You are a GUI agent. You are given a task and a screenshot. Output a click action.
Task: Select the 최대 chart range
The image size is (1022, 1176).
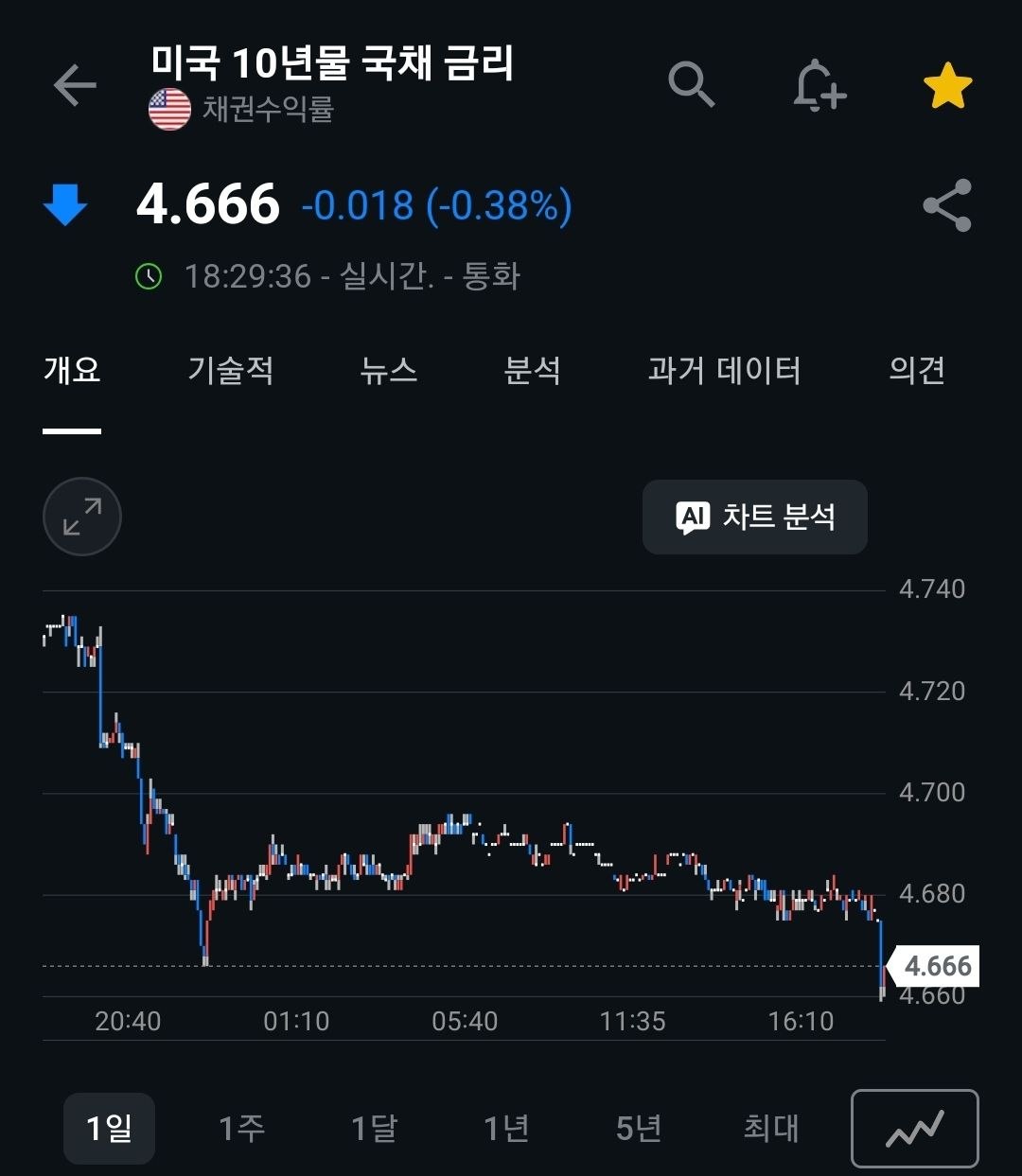tap(771, 1128)
